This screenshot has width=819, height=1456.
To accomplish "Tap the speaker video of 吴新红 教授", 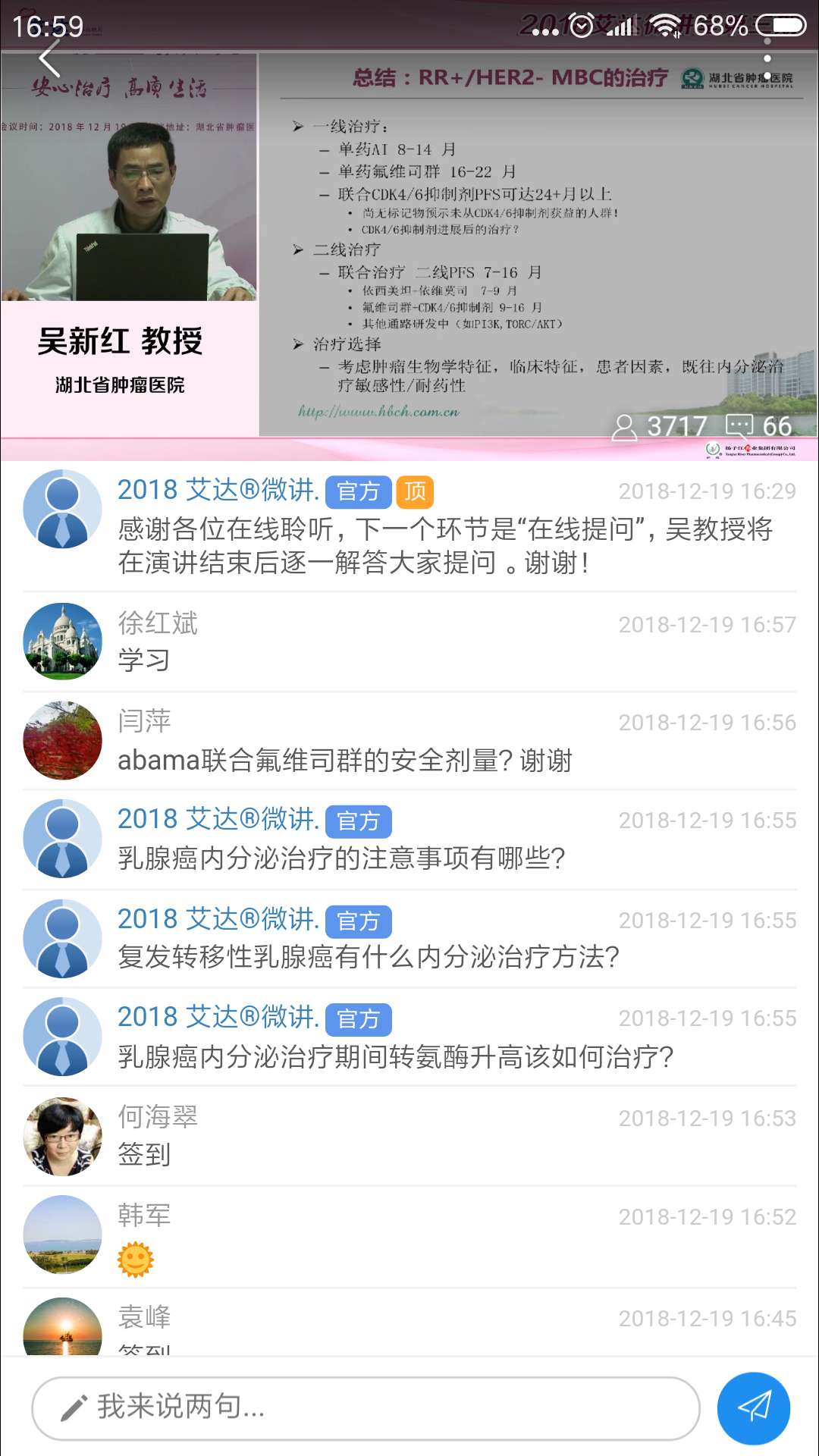I will pos(129,190).
